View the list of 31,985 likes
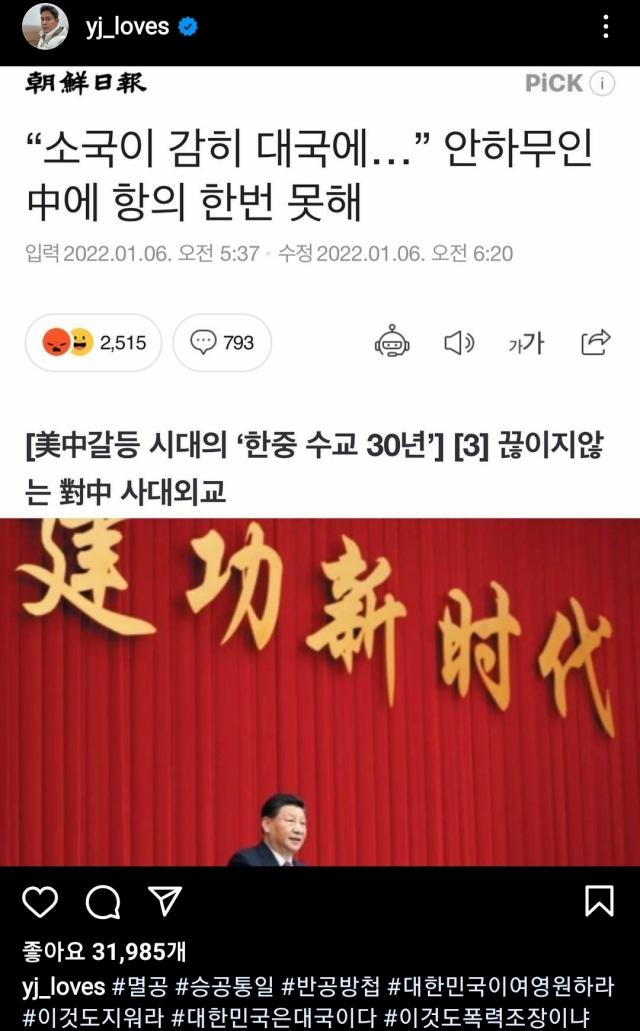The image size is (640, 1031). click(x=104, y=951)
